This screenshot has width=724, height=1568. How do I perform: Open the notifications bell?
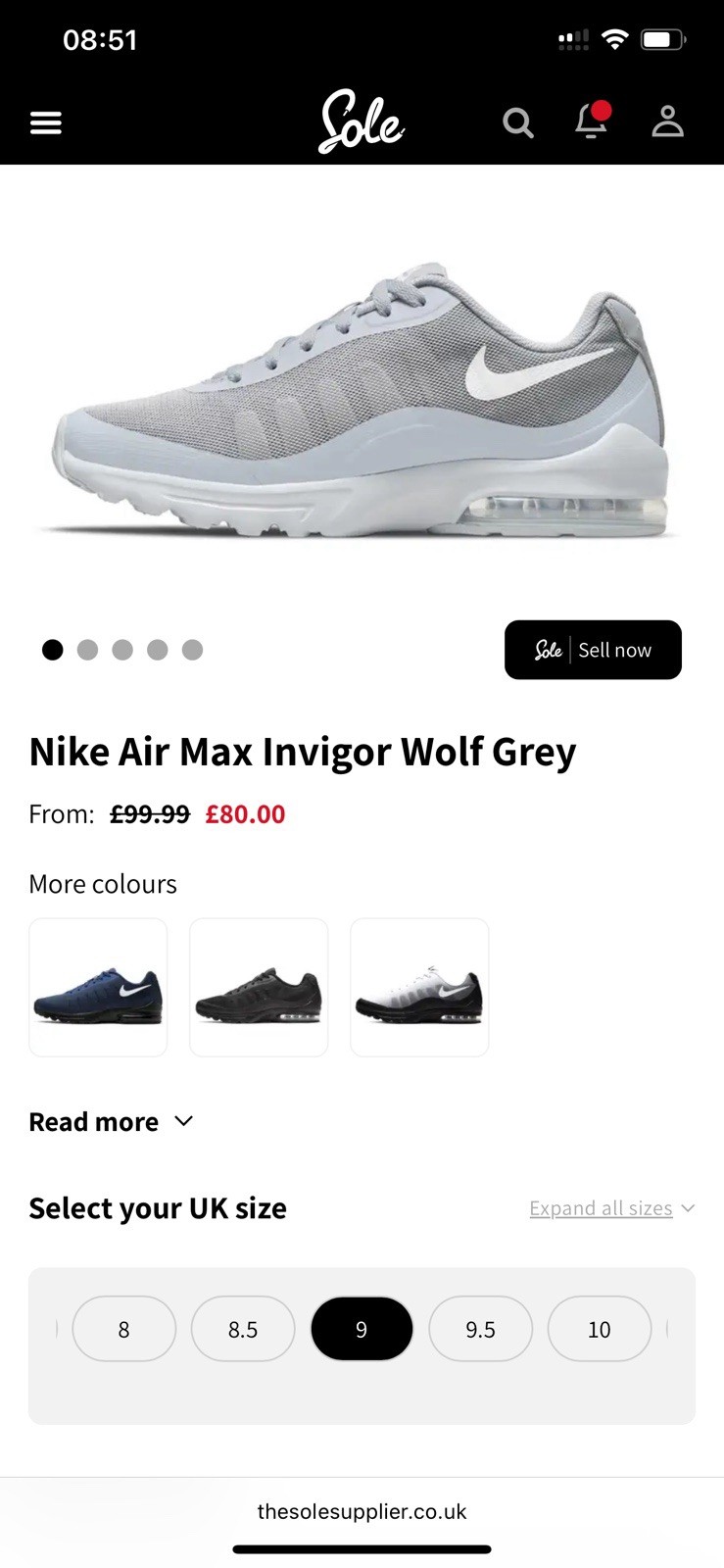coord(591,122)
